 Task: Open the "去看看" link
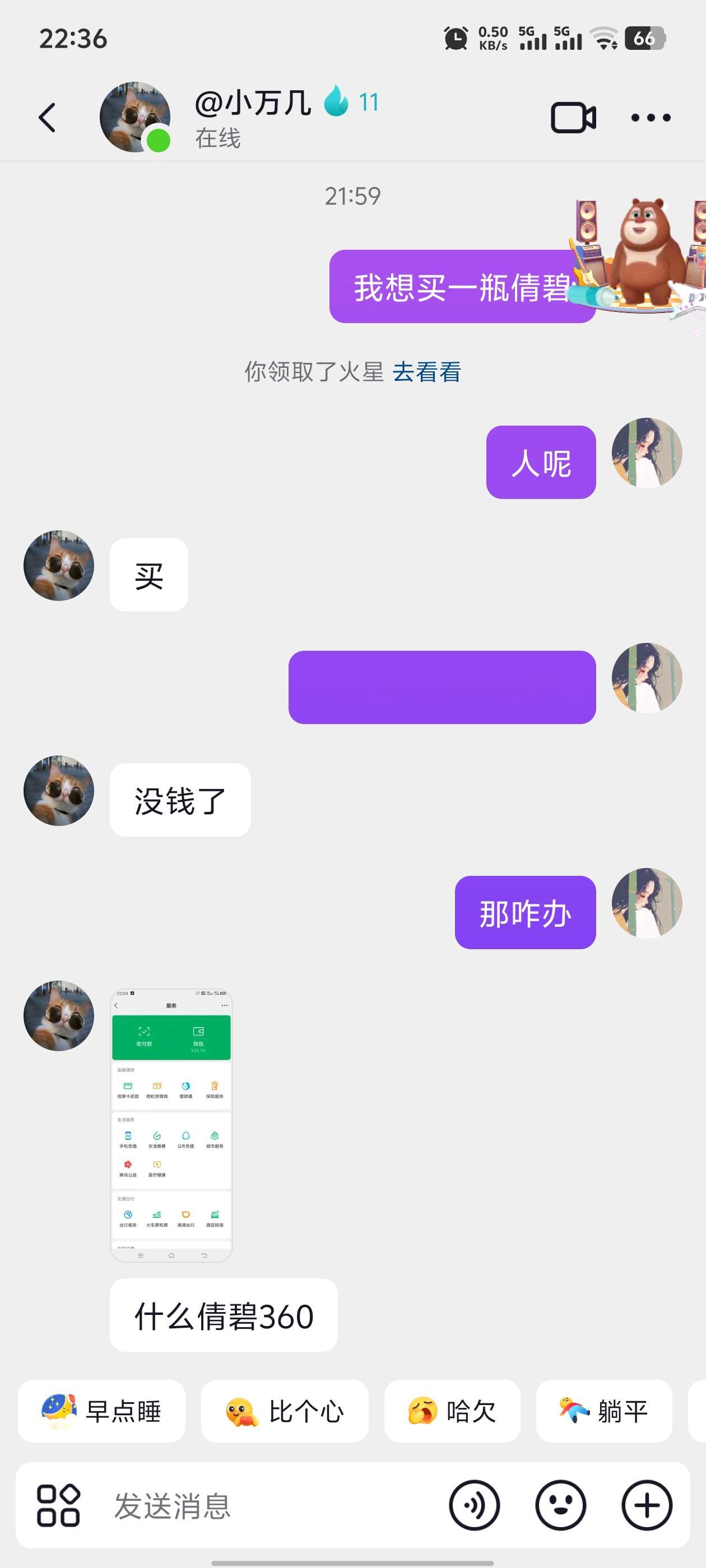(x=428, y=371)
